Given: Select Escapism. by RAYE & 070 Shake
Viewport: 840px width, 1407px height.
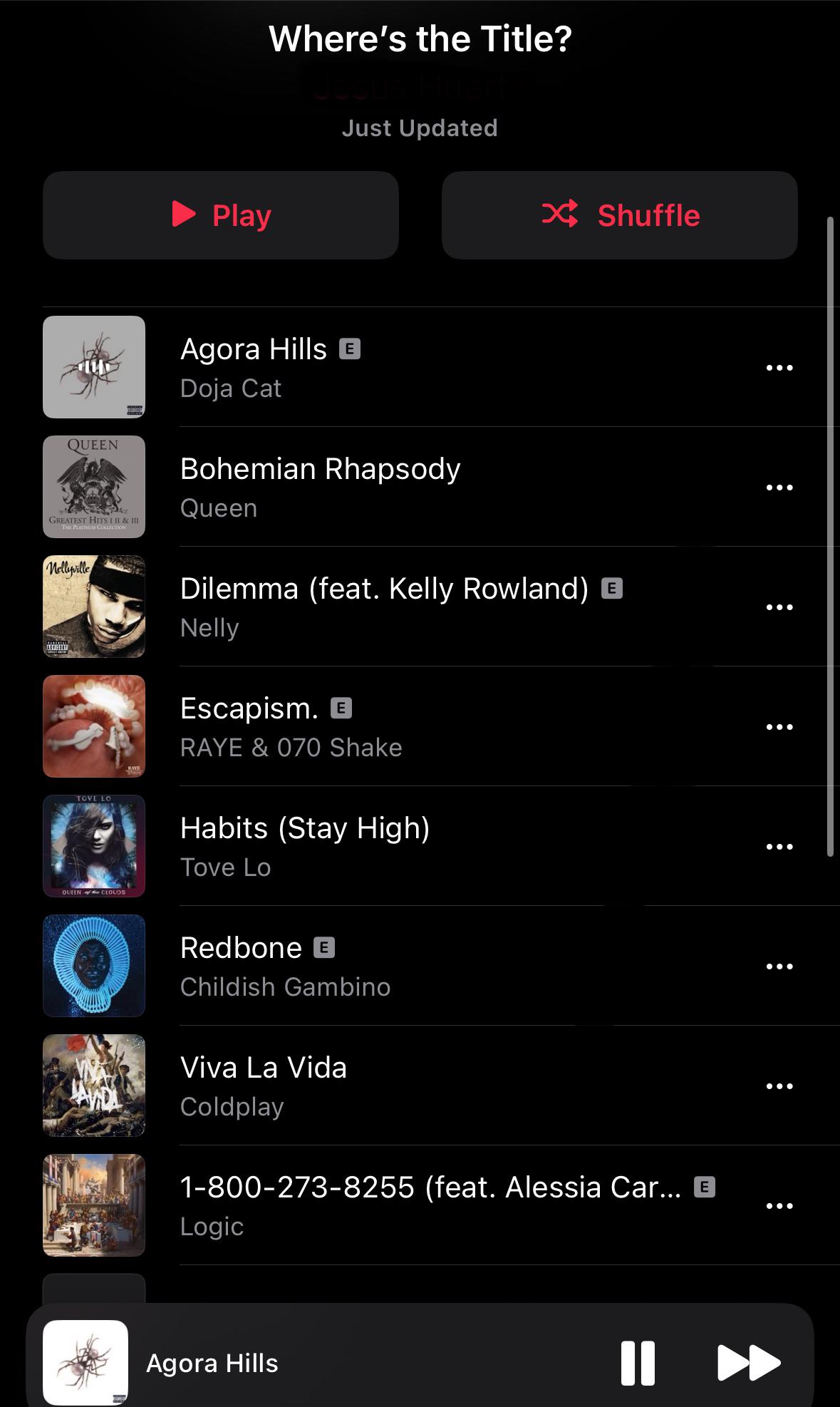Looking at the screenshot, I should point(291,726).
